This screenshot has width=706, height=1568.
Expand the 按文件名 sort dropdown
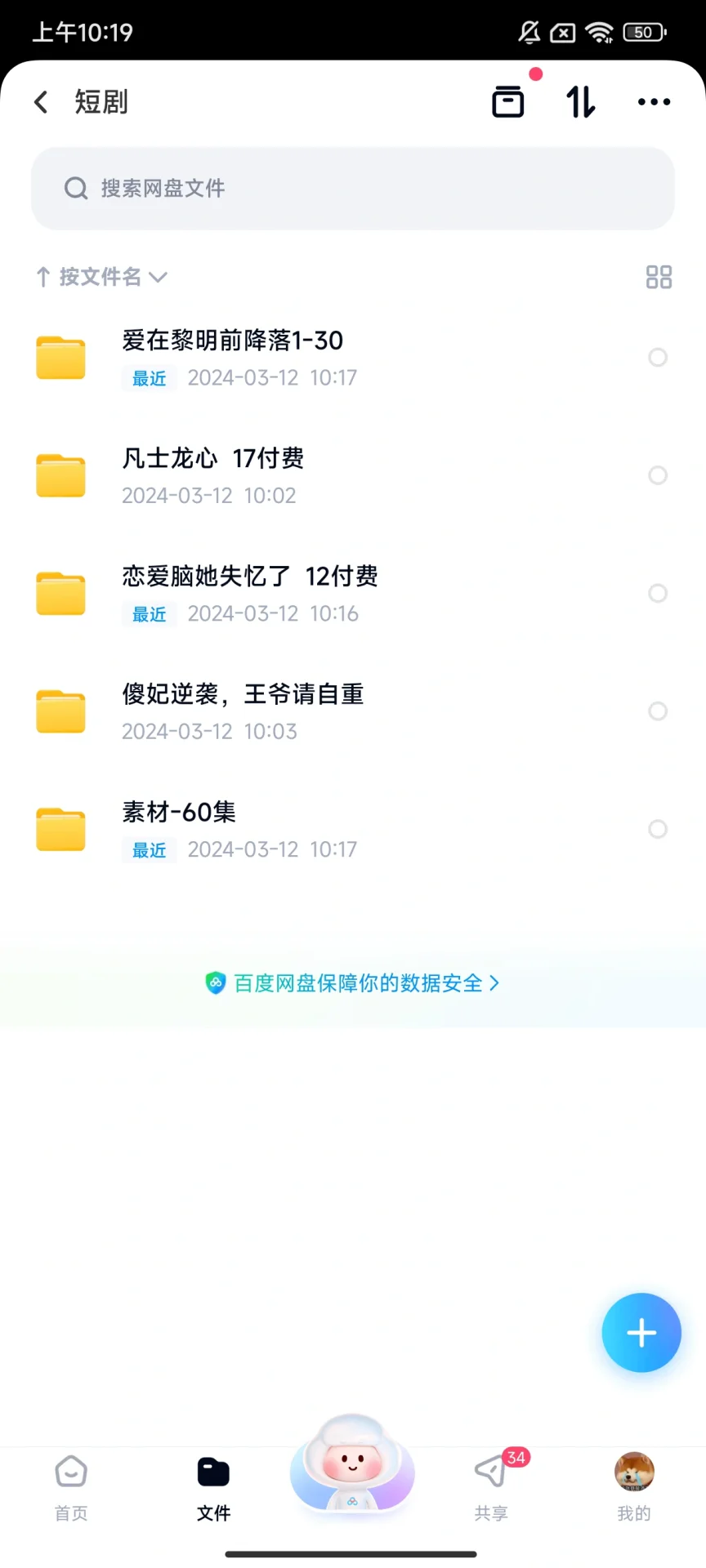pos(101,277)
